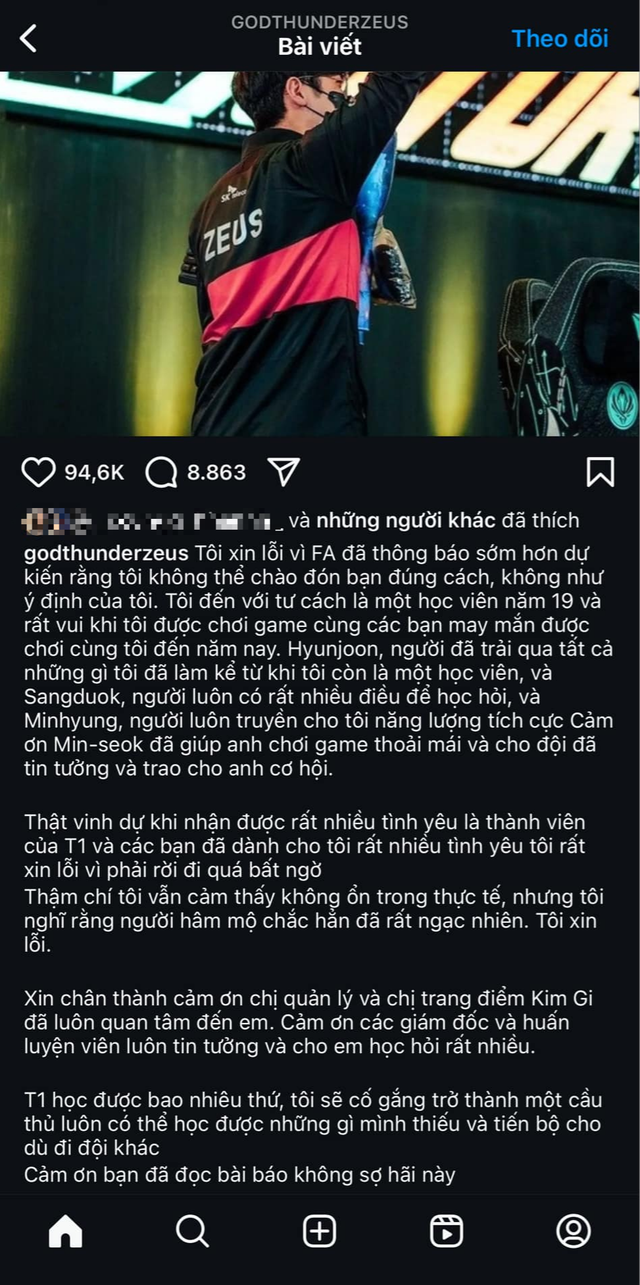Go back using the top arrow

pyautogui.click(x=28, y=38)
